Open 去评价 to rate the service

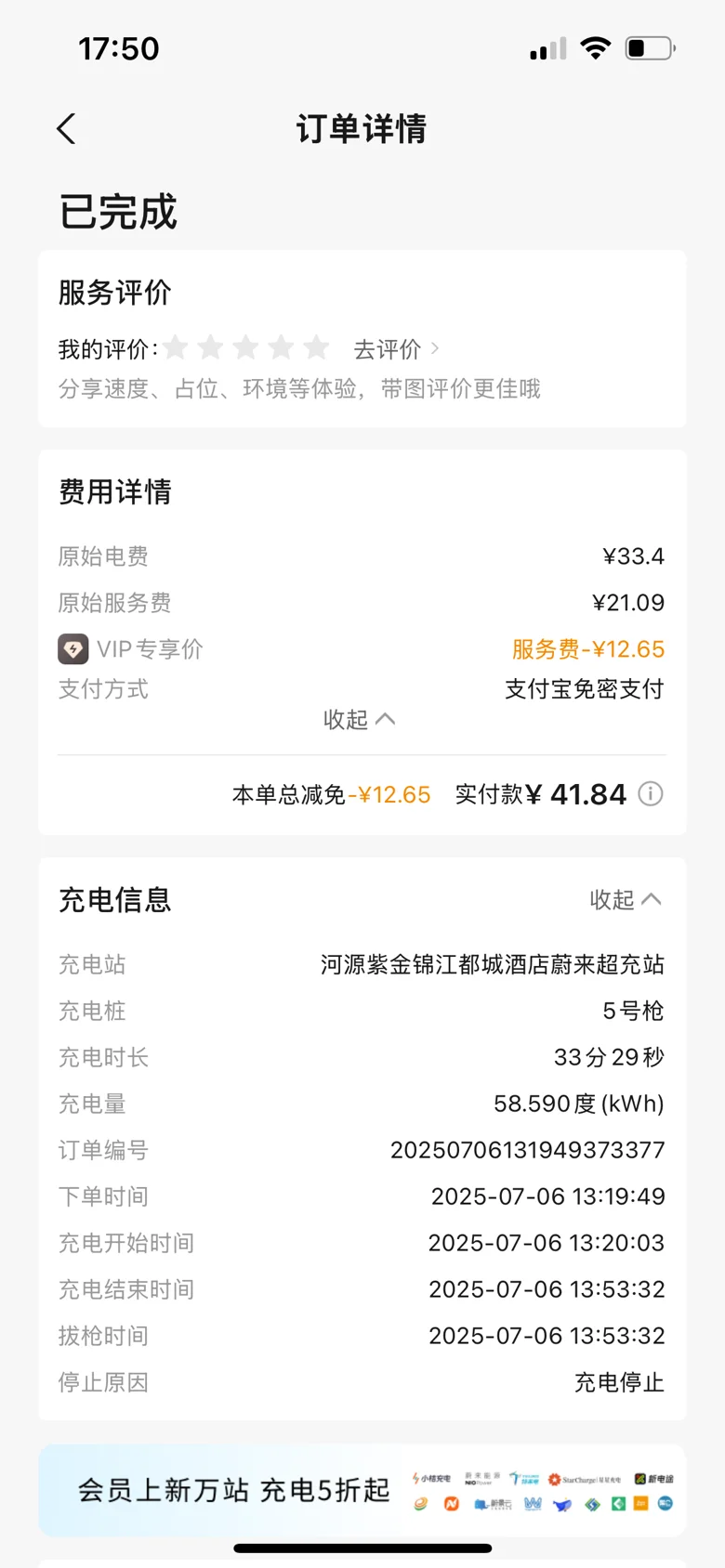(396, 349)
